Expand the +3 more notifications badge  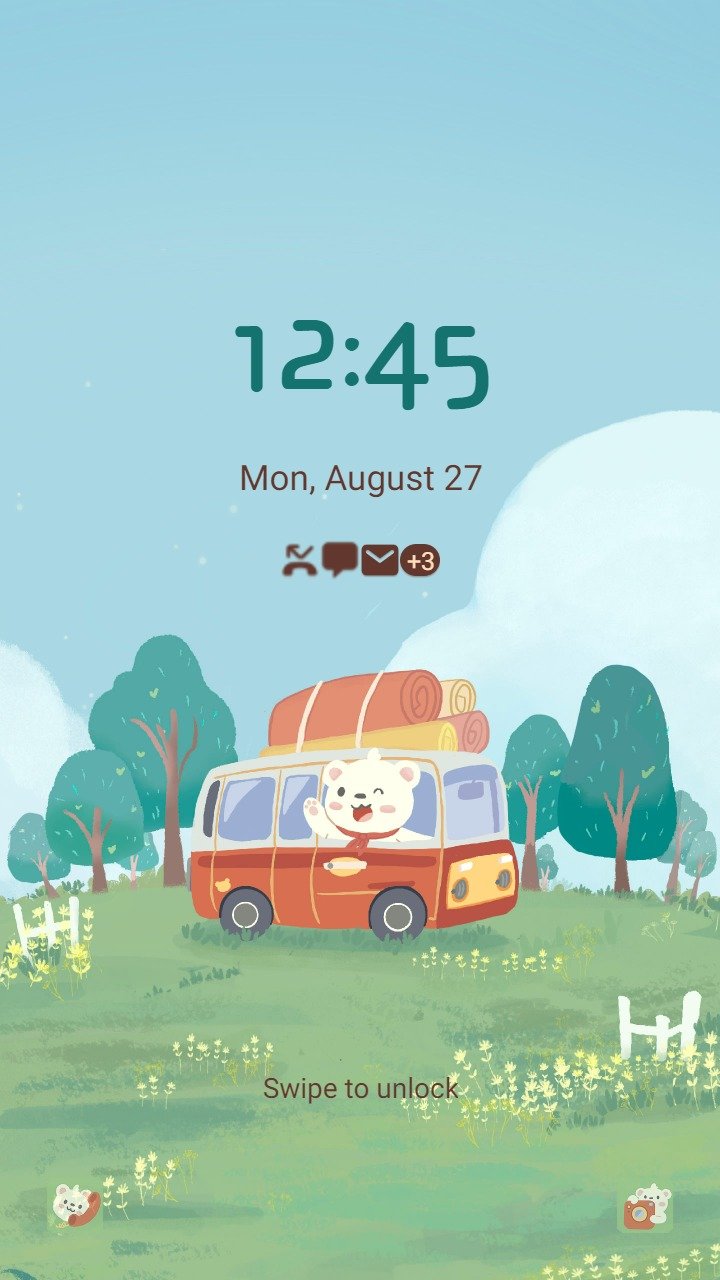pos(420,561)
